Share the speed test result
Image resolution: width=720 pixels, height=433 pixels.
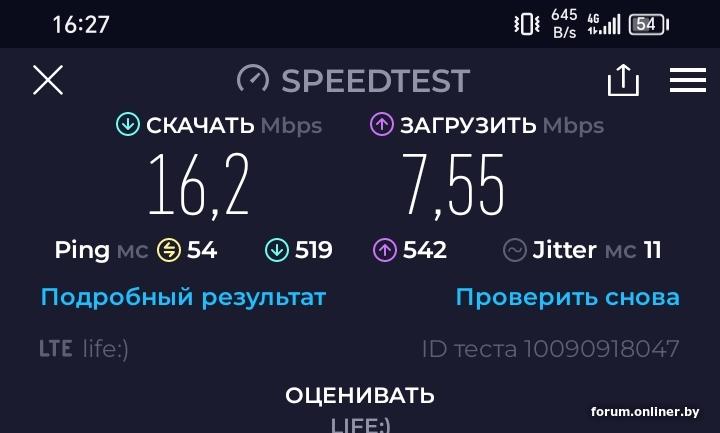pyautogui.click(x=623, y=80)
